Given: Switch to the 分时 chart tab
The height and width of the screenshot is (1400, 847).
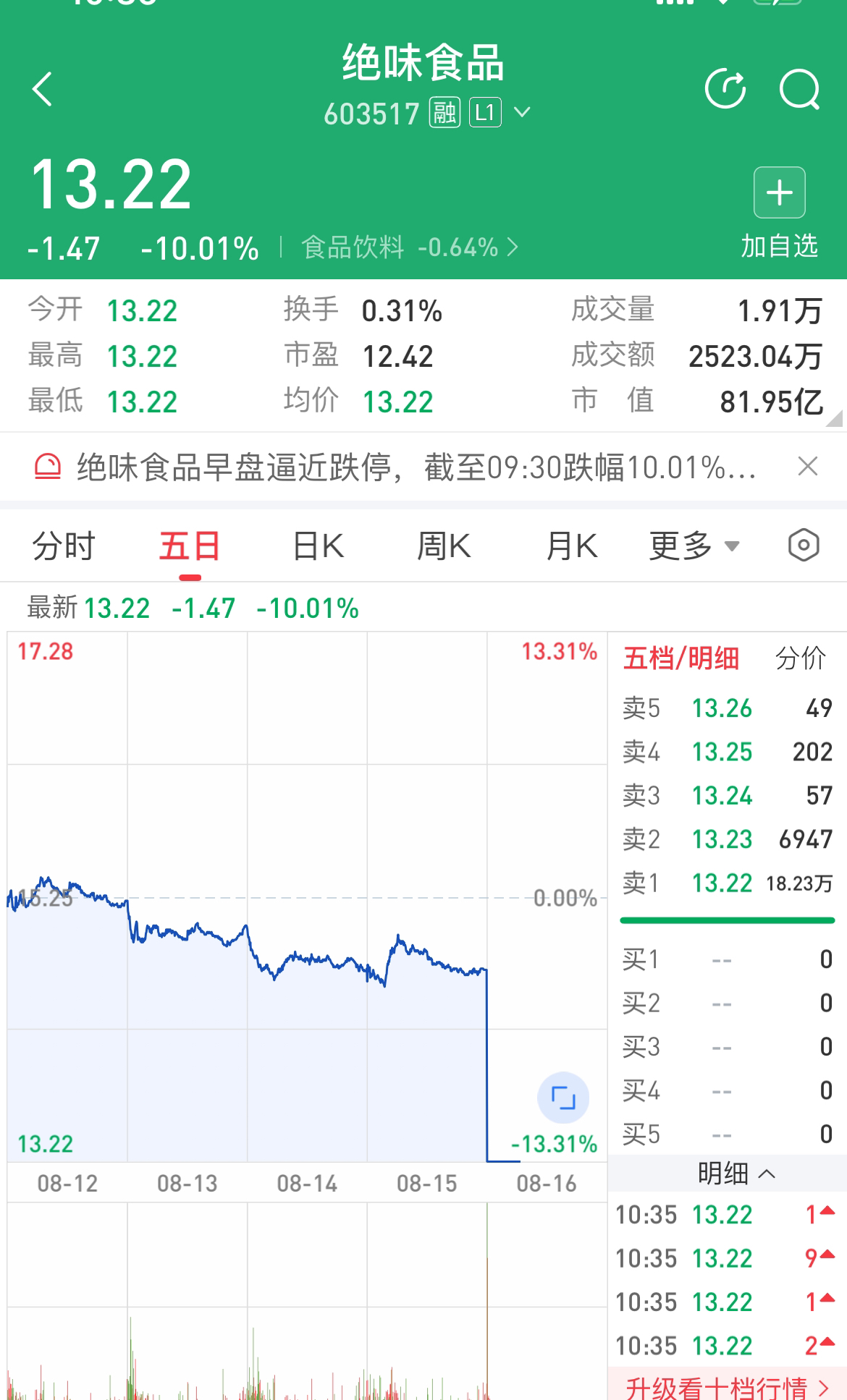Looking at the screenshot, I should (64, 546).
